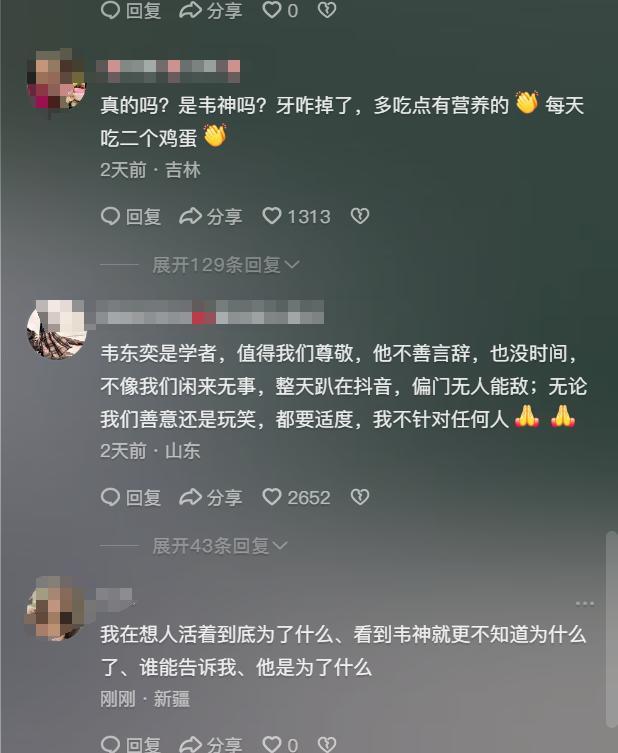Open the 山东 commenter's avatar
618x753 pixels.
55,328
